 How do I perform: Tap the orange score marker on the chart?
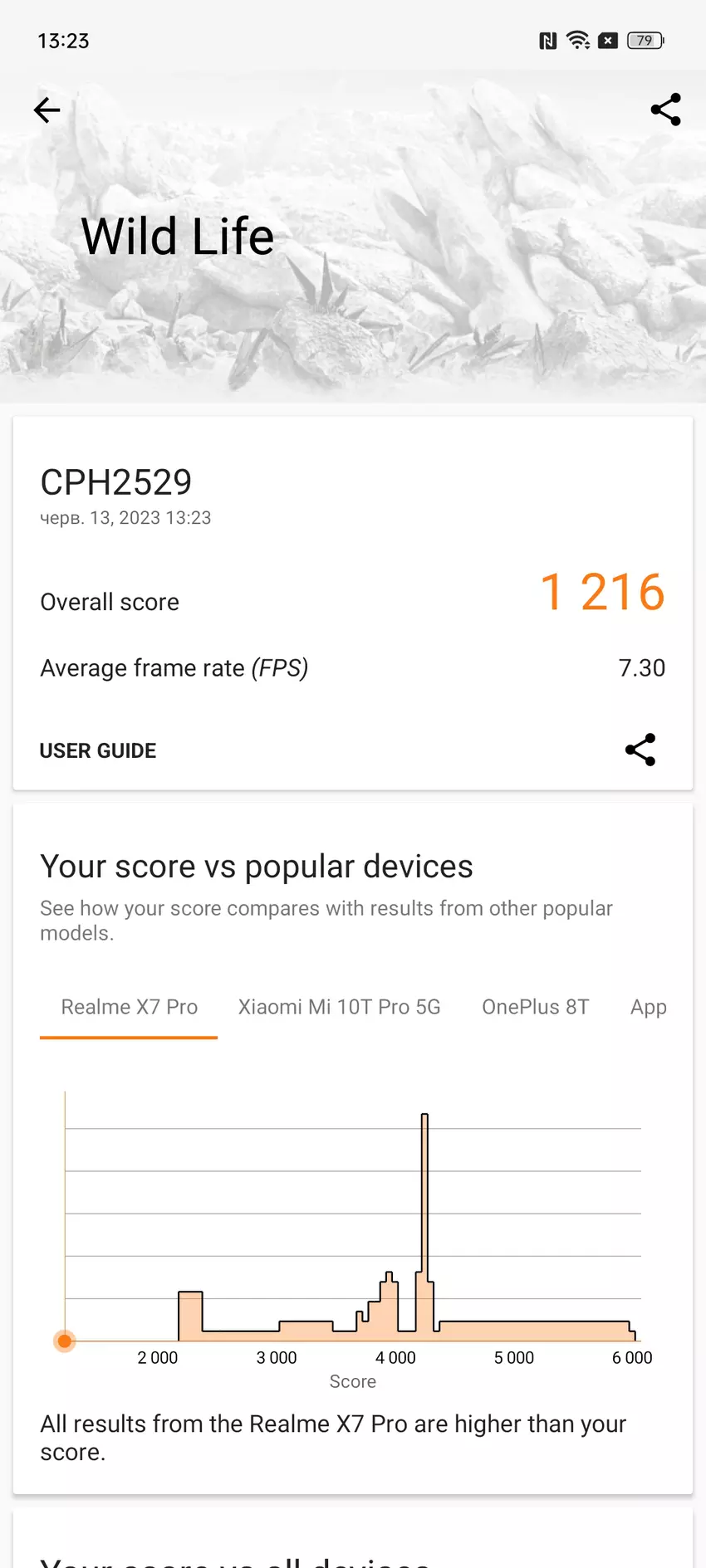pyautogui.click(x=65, y=1341)
